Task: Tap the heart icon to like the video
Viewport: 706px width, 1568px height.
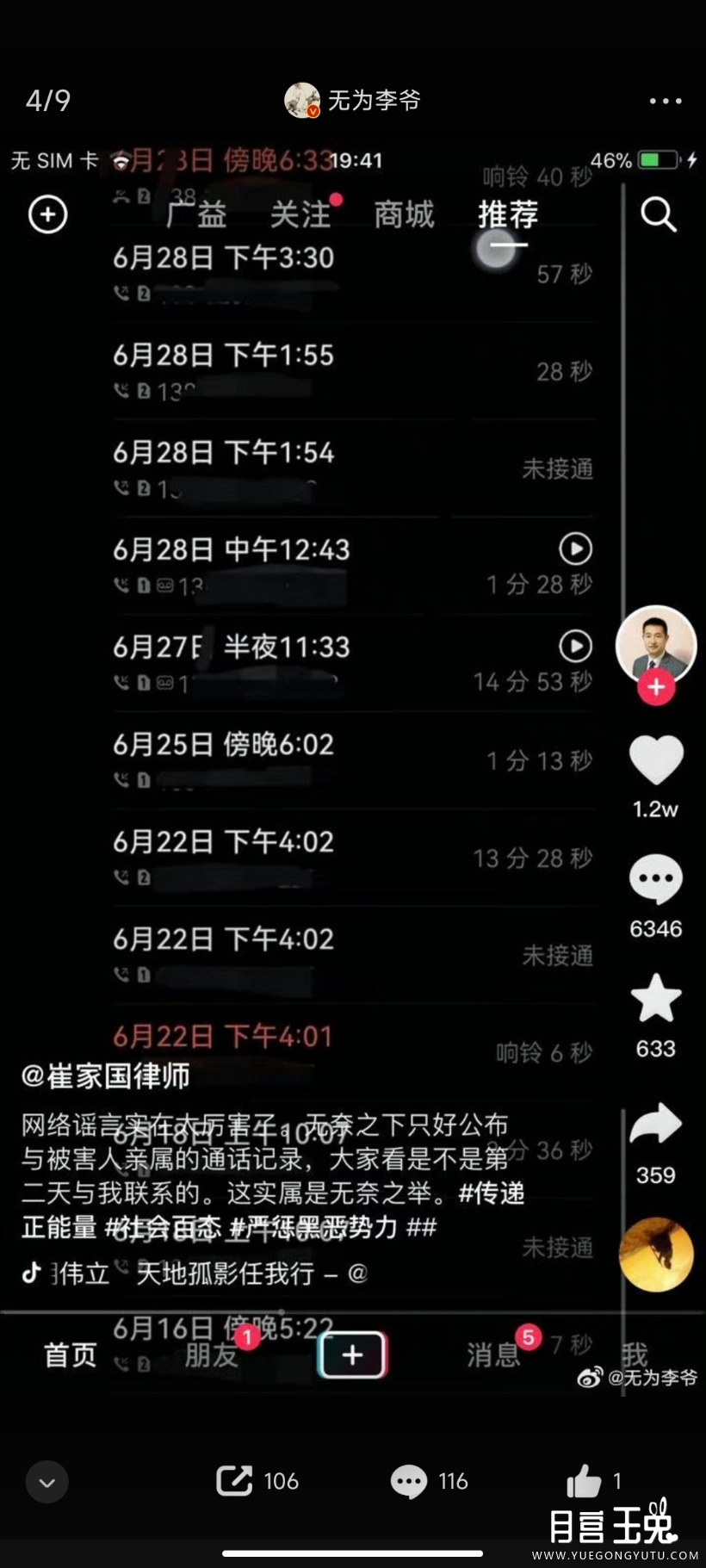Action: (657, 759)
